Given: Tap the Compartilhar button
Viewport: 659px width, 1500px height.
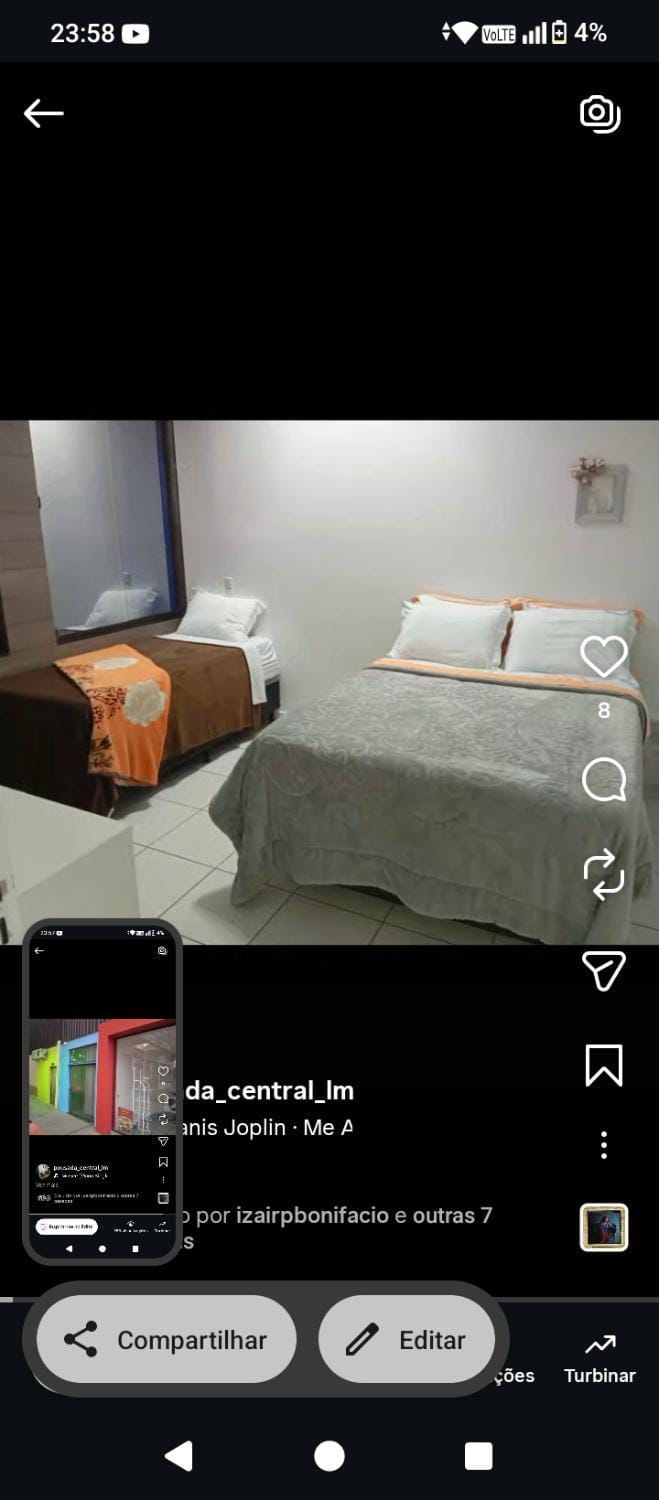Looking at the screenshot, I should pos(167,1340).
